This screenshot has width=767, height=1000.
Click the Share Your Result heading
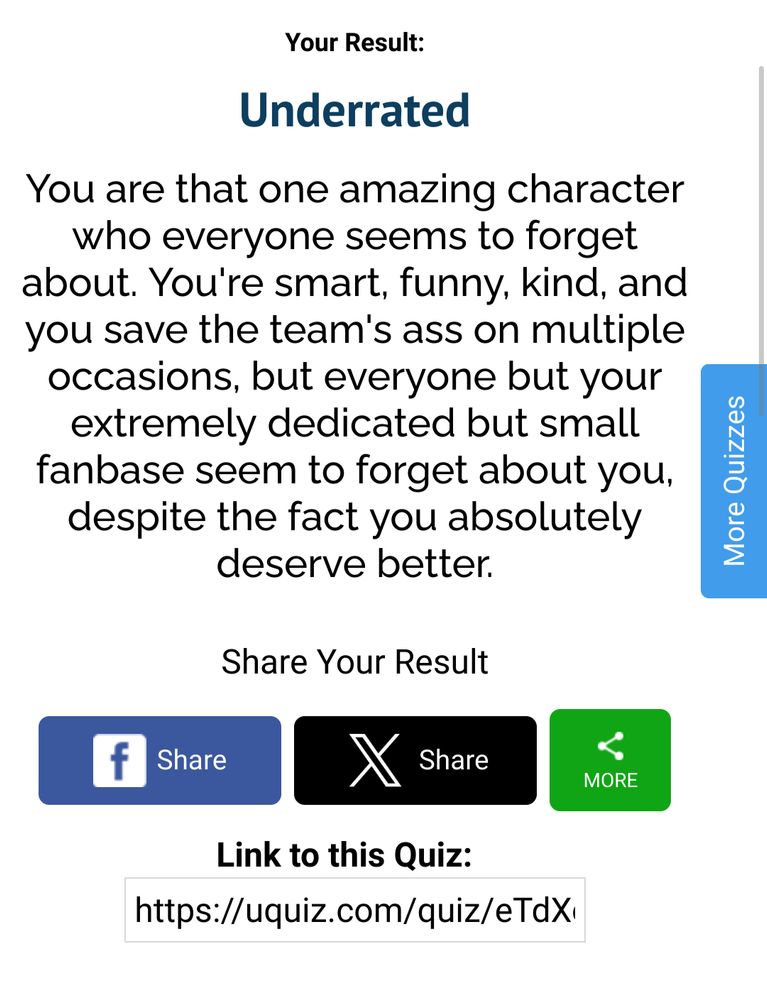coord(355,661)
